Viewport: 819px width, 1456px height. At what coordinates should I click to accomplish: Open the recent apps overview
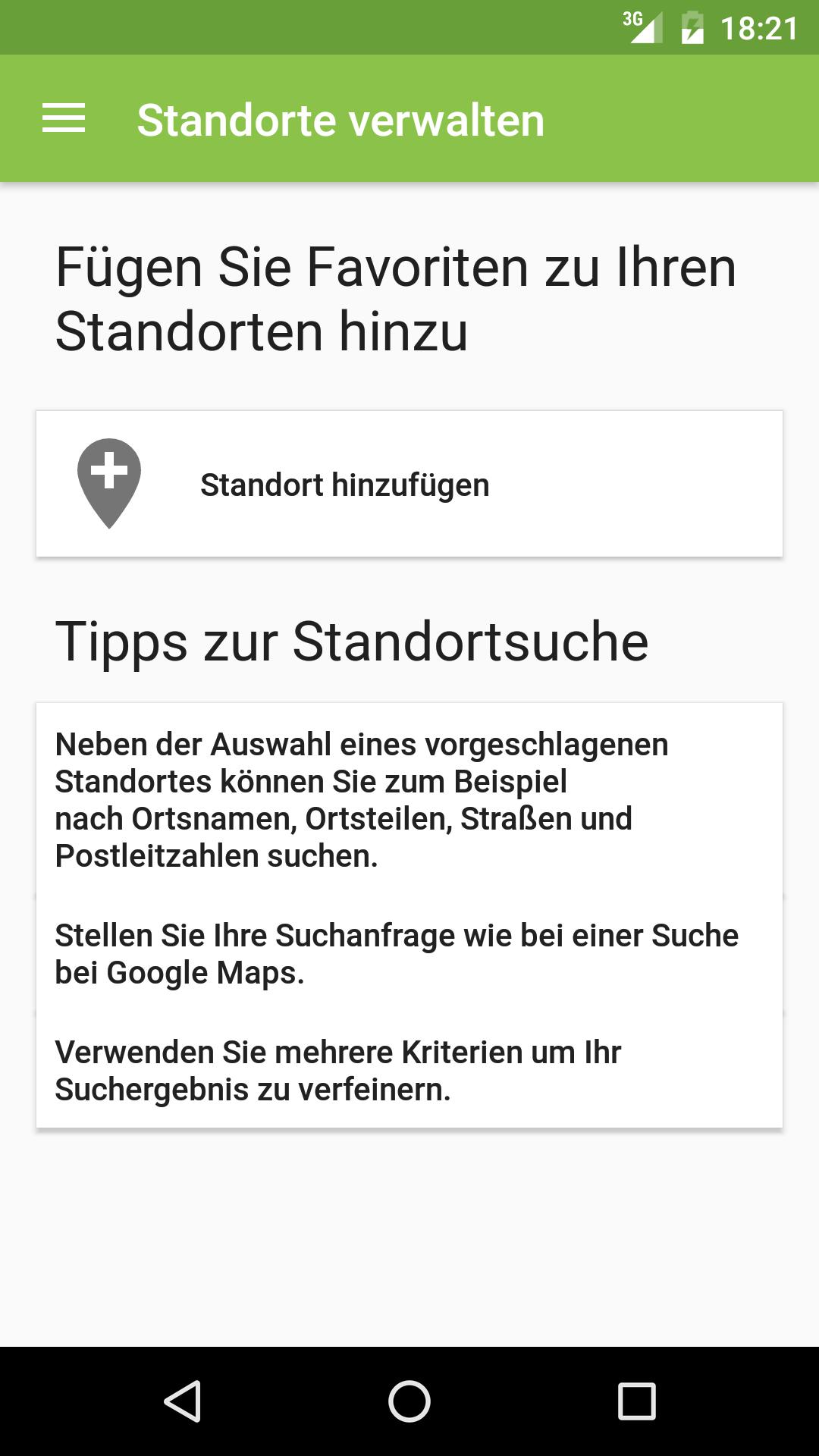click(636, 1401)
